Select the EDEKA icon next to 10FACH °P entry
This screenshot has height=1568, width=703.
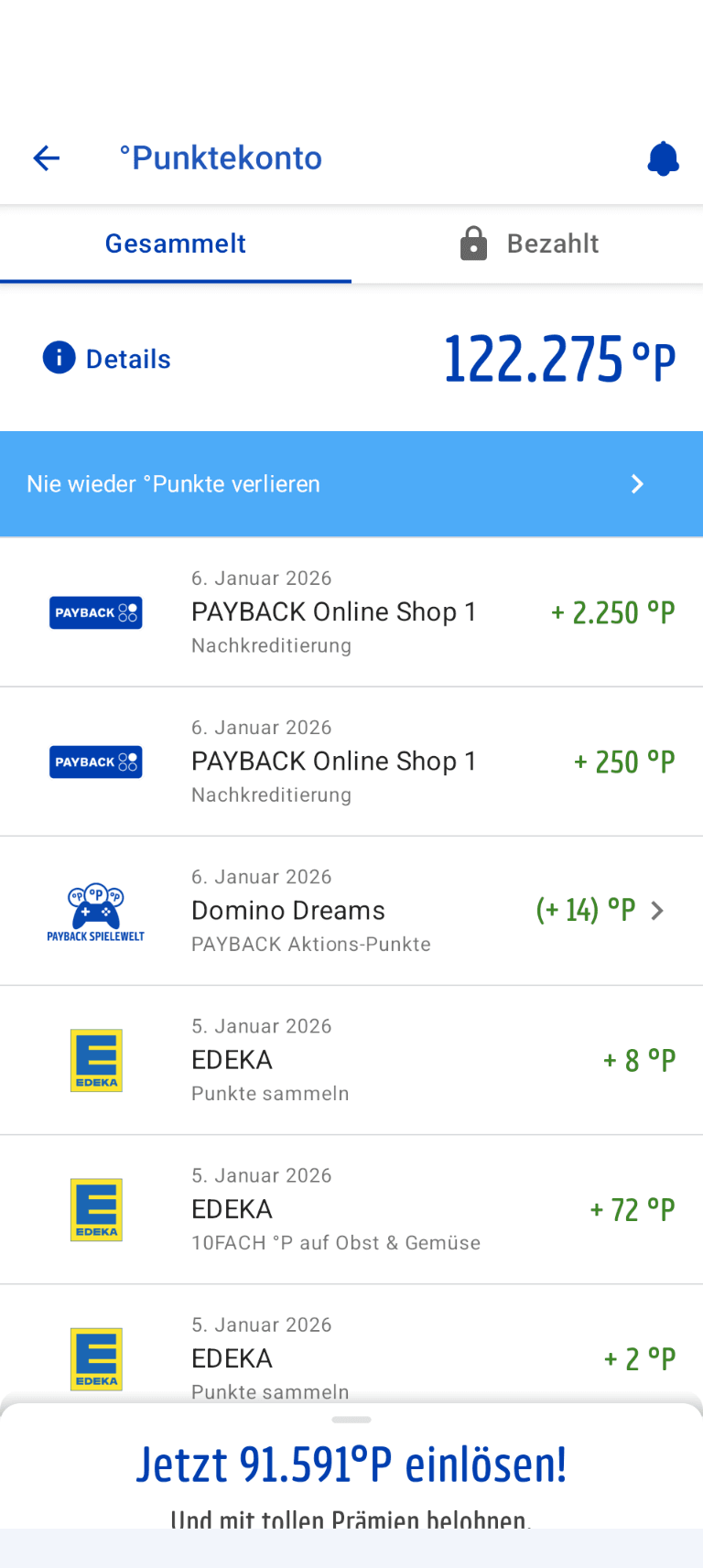pyautogui.click(x=96, y=1208)
